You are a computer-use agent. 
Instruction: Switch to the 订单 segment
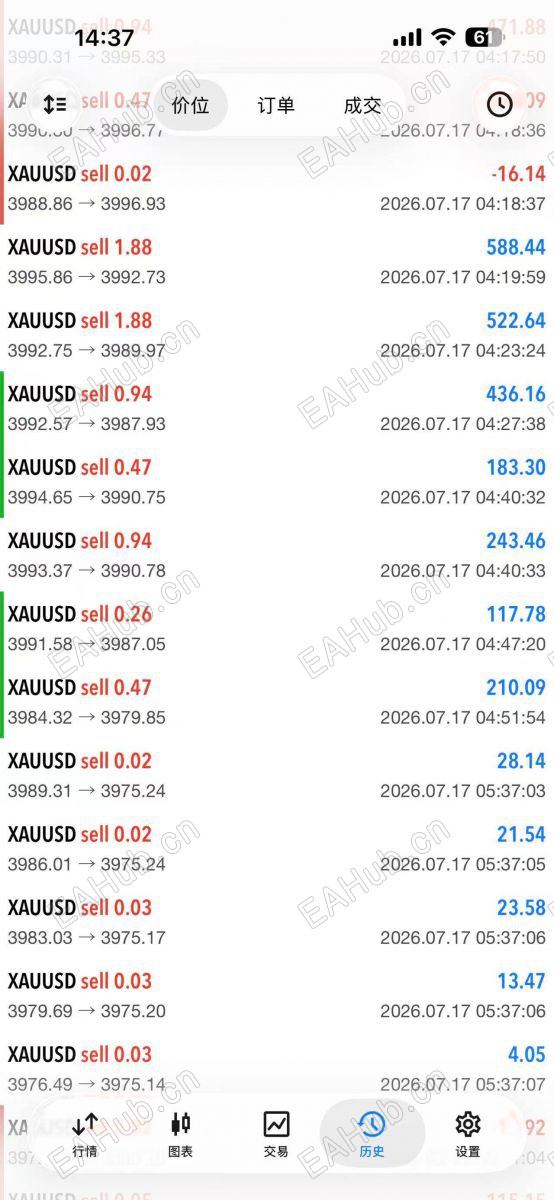(x=276, y=105)
